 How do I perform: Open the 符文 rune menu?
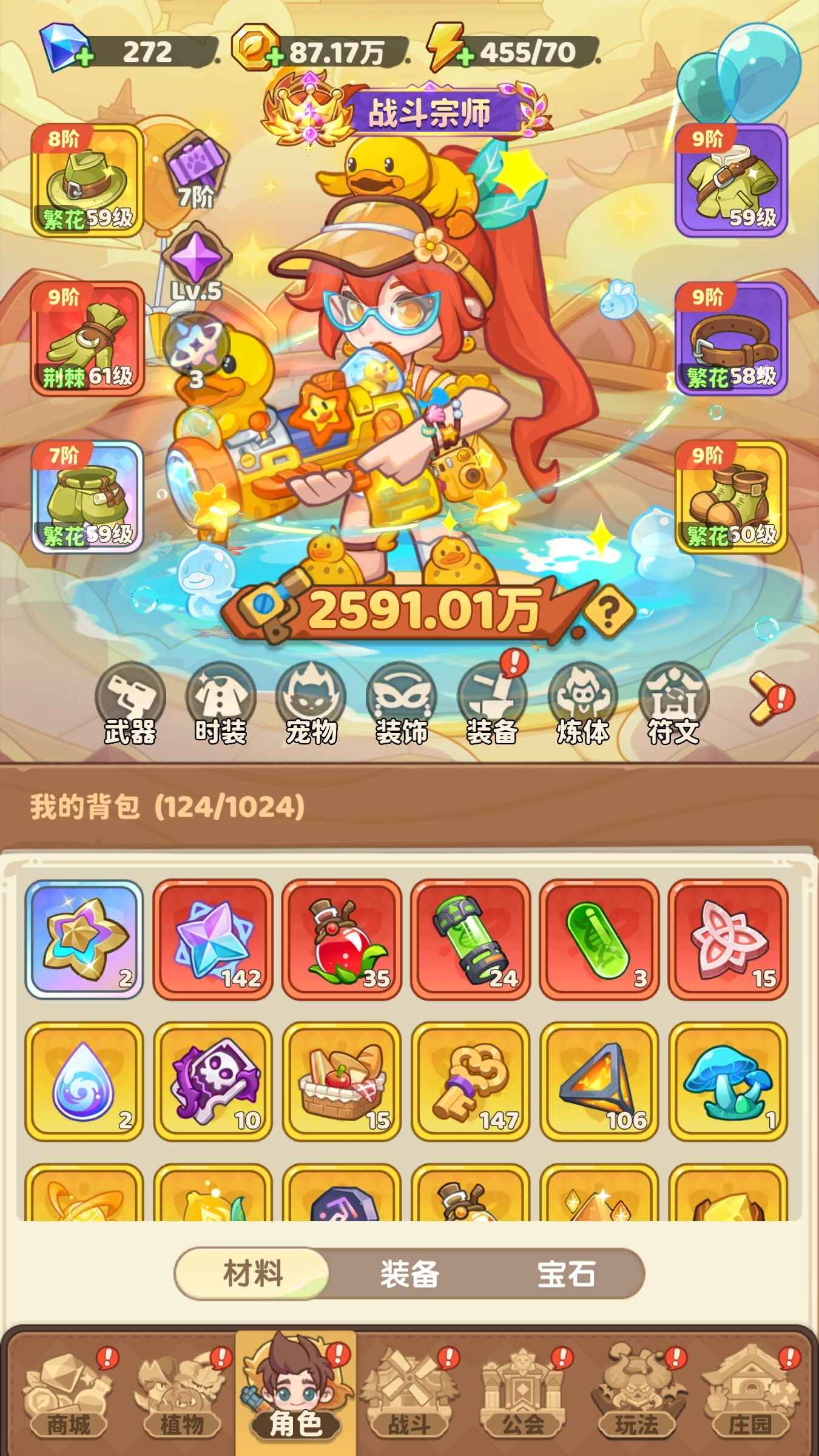(673, 704)
